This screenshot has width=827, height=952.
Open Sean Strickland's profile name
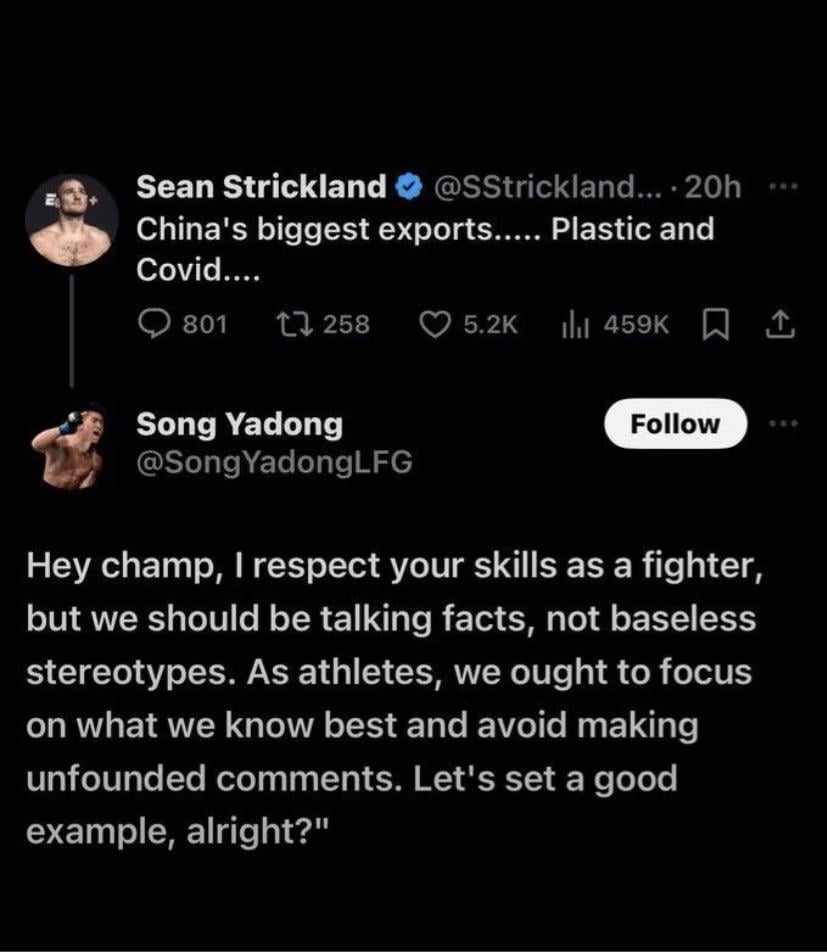point(260,186)
